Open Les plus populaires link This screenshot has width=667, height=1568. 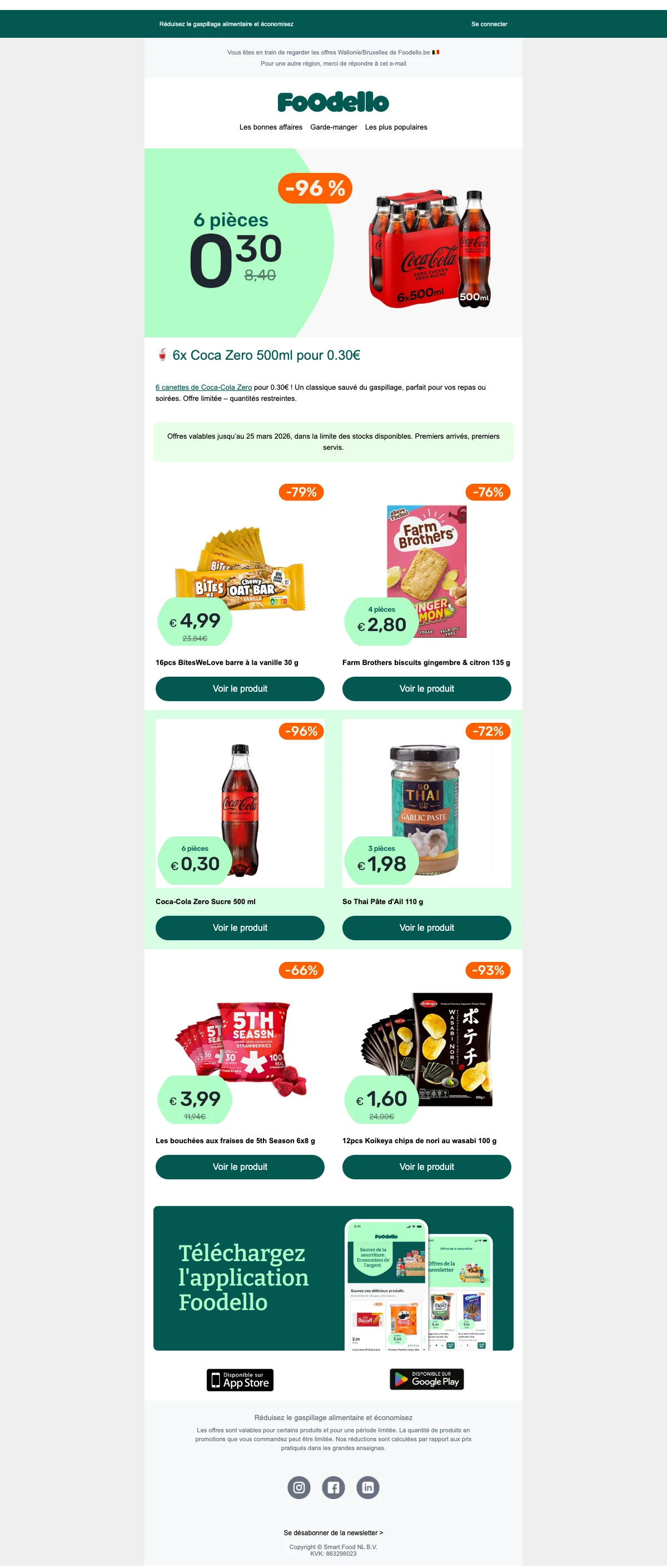(396, 127)
